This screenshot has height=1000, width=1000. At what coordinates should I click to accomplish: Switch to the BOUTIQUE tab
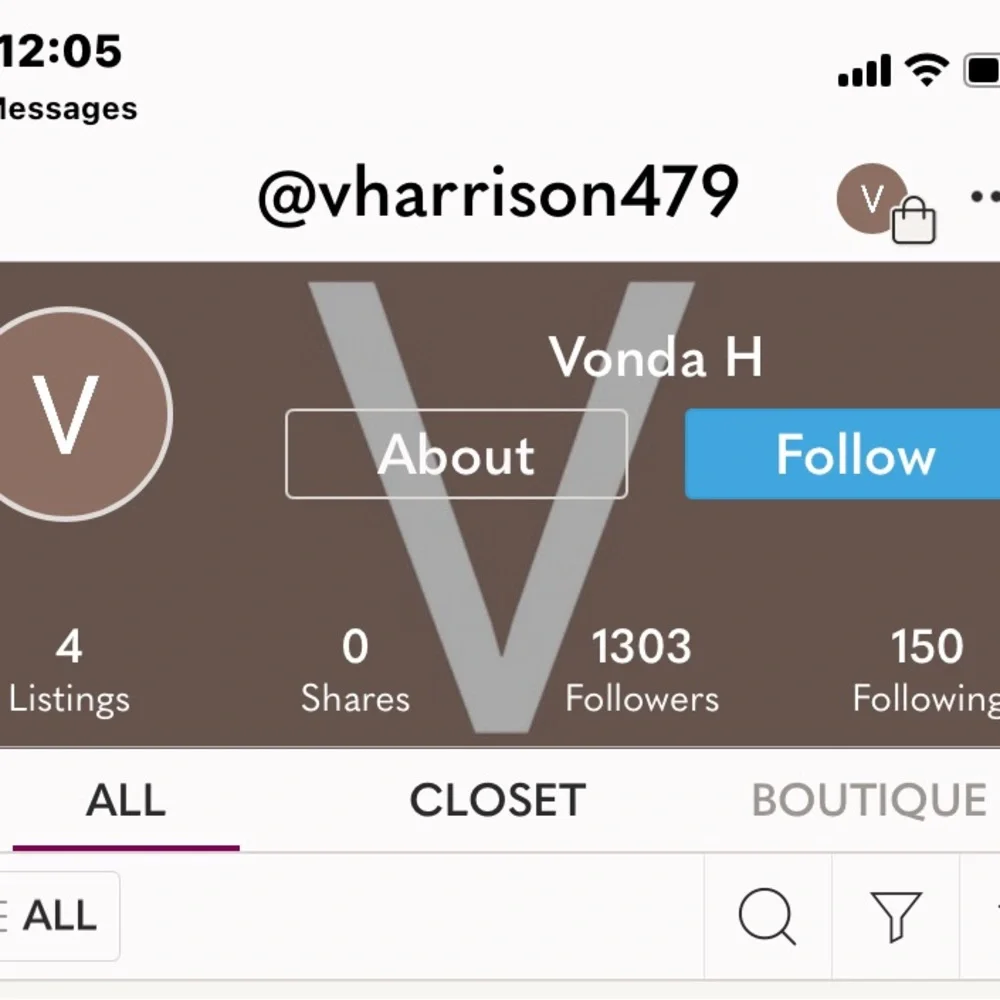pos(869,800)
